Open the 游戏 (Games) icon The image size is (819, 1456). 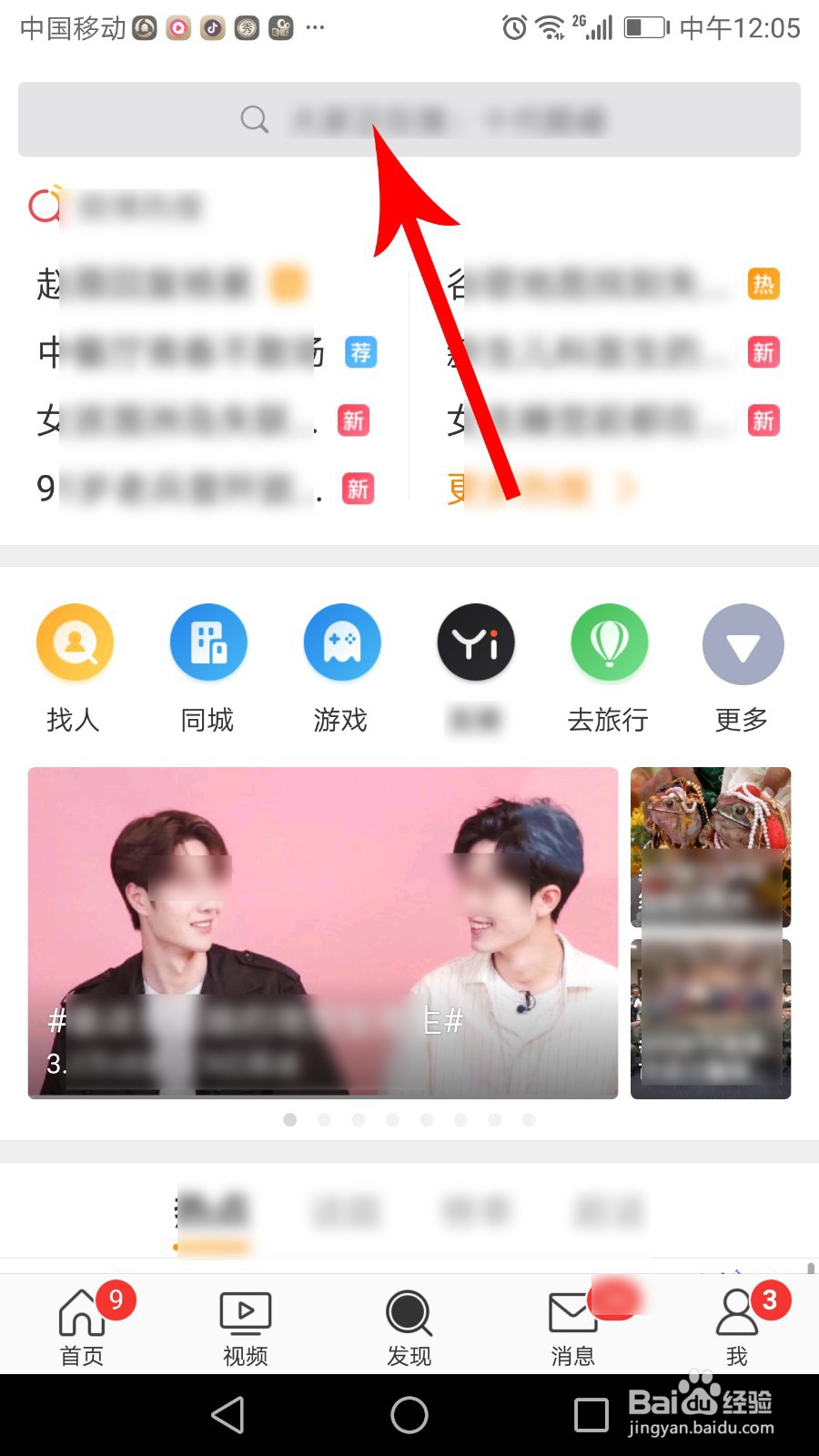tap(341, 642)
